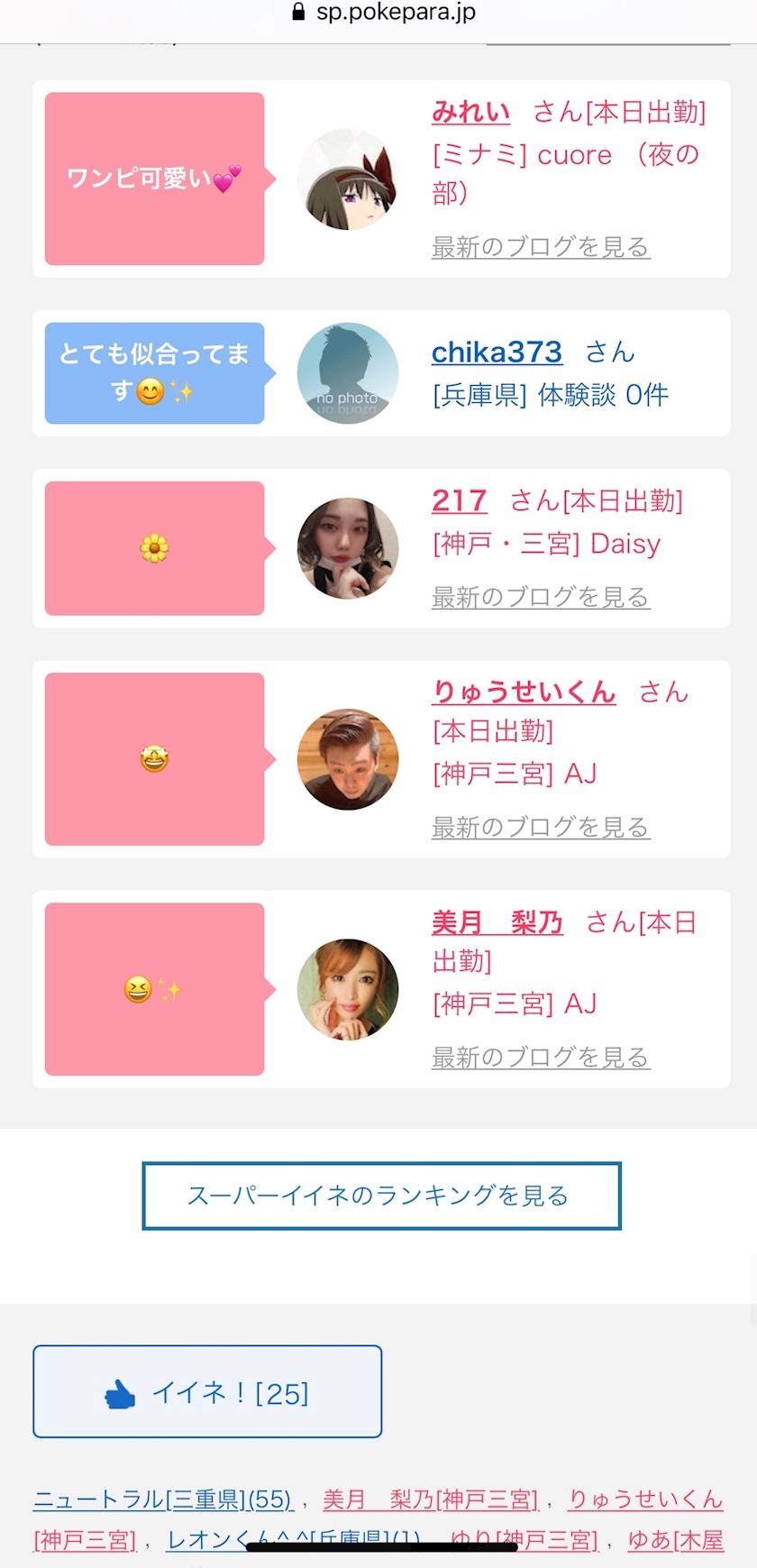Open chika373's profile link

click(497, 352)
